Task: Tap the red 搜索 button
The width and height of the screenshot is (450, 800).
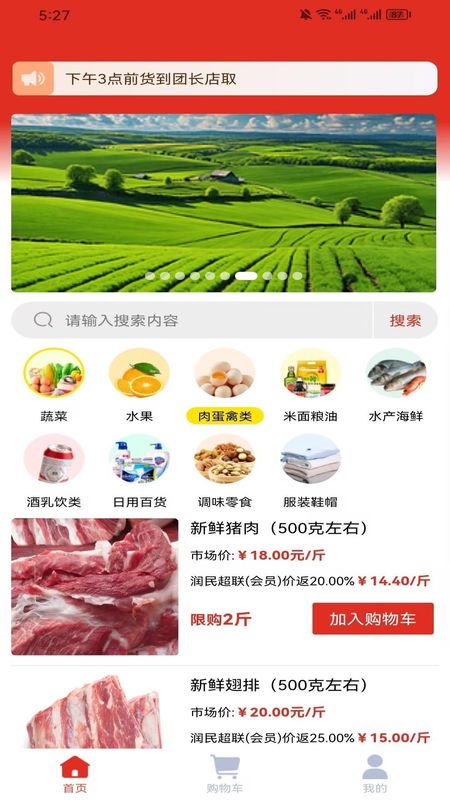Action: (406, 320)
